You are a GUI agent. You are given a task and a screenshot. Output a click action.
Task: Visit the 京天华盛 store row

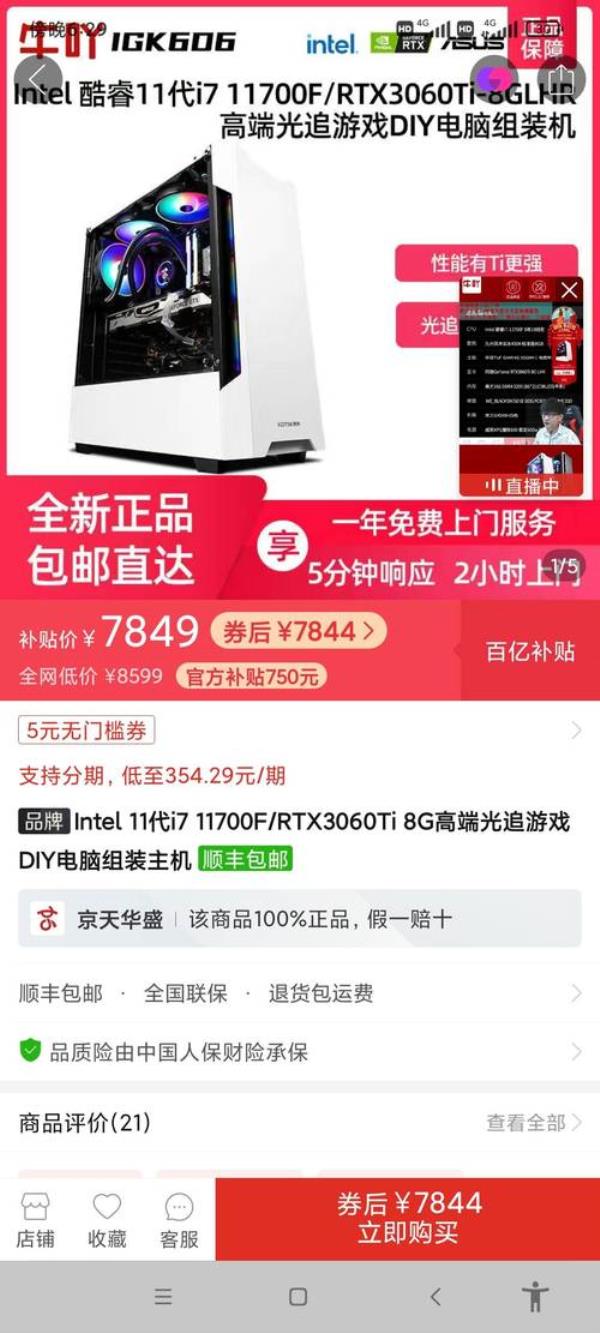[300, 918]
